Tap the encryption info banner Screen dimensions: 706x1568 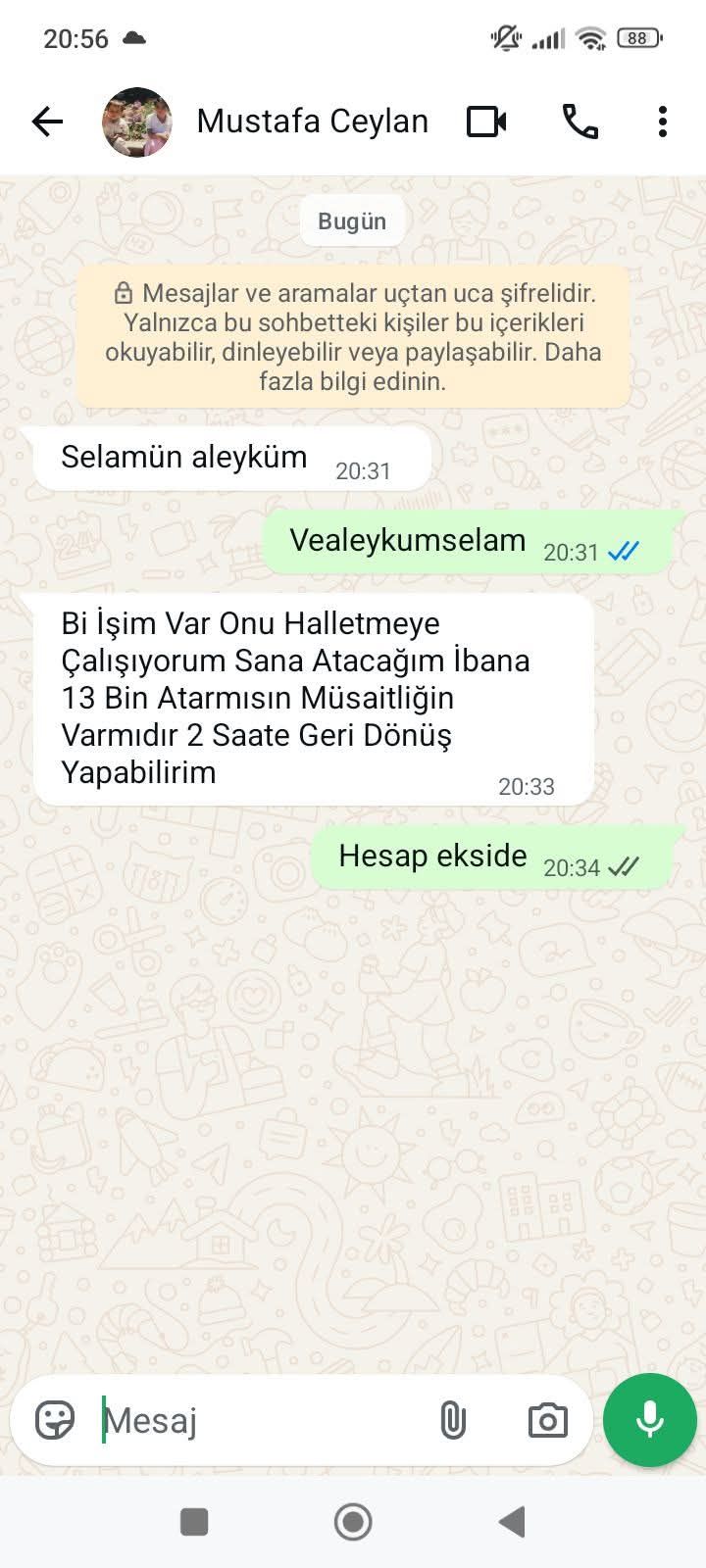(353, 336)
